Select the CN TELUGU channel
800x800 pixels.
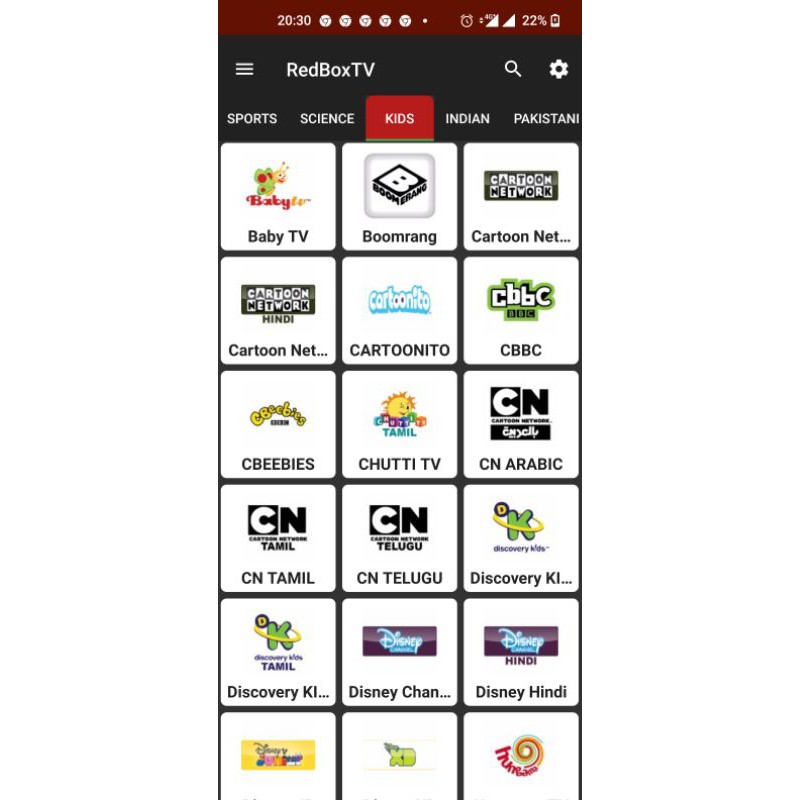pos(399,539)
